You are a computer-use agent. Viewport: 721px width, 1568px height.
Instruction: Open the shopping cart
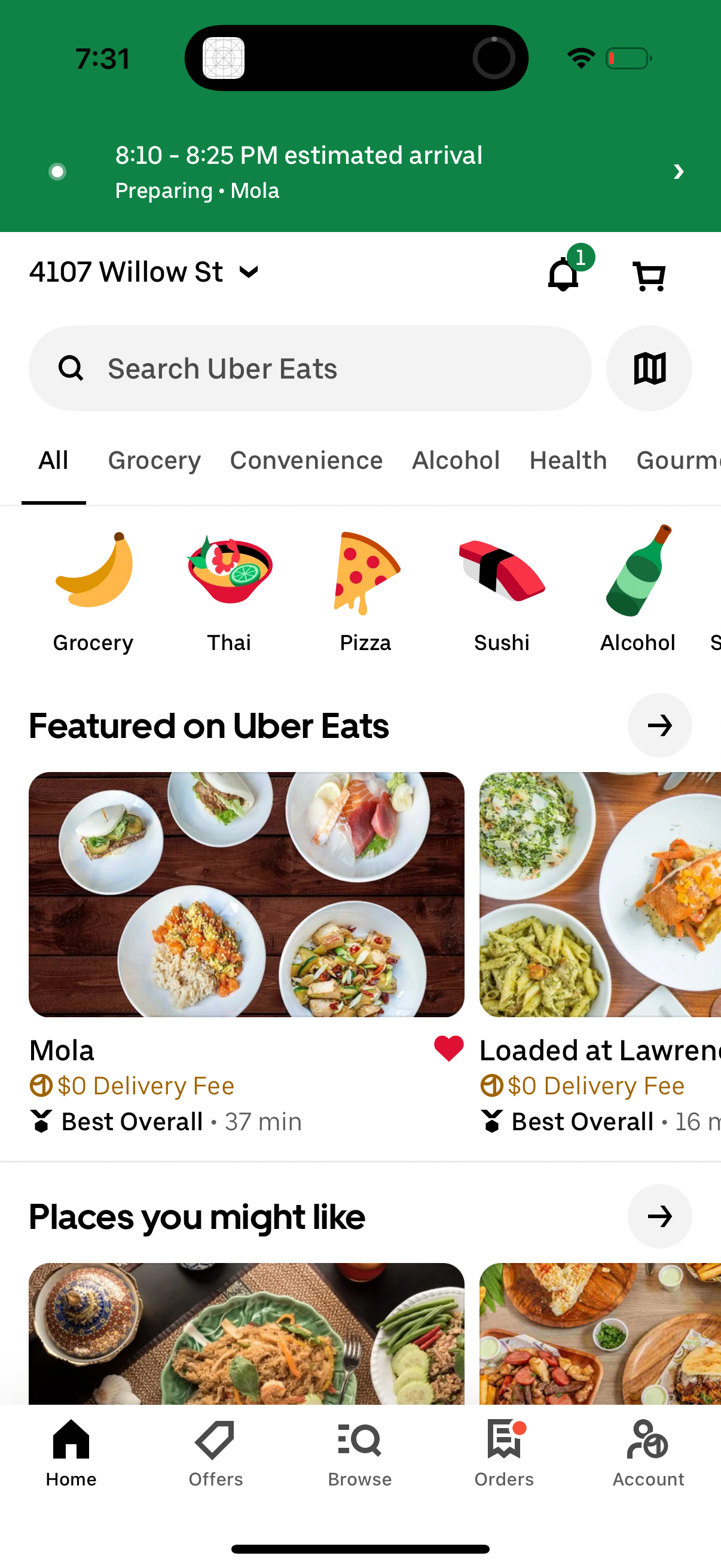coord(648,275)
